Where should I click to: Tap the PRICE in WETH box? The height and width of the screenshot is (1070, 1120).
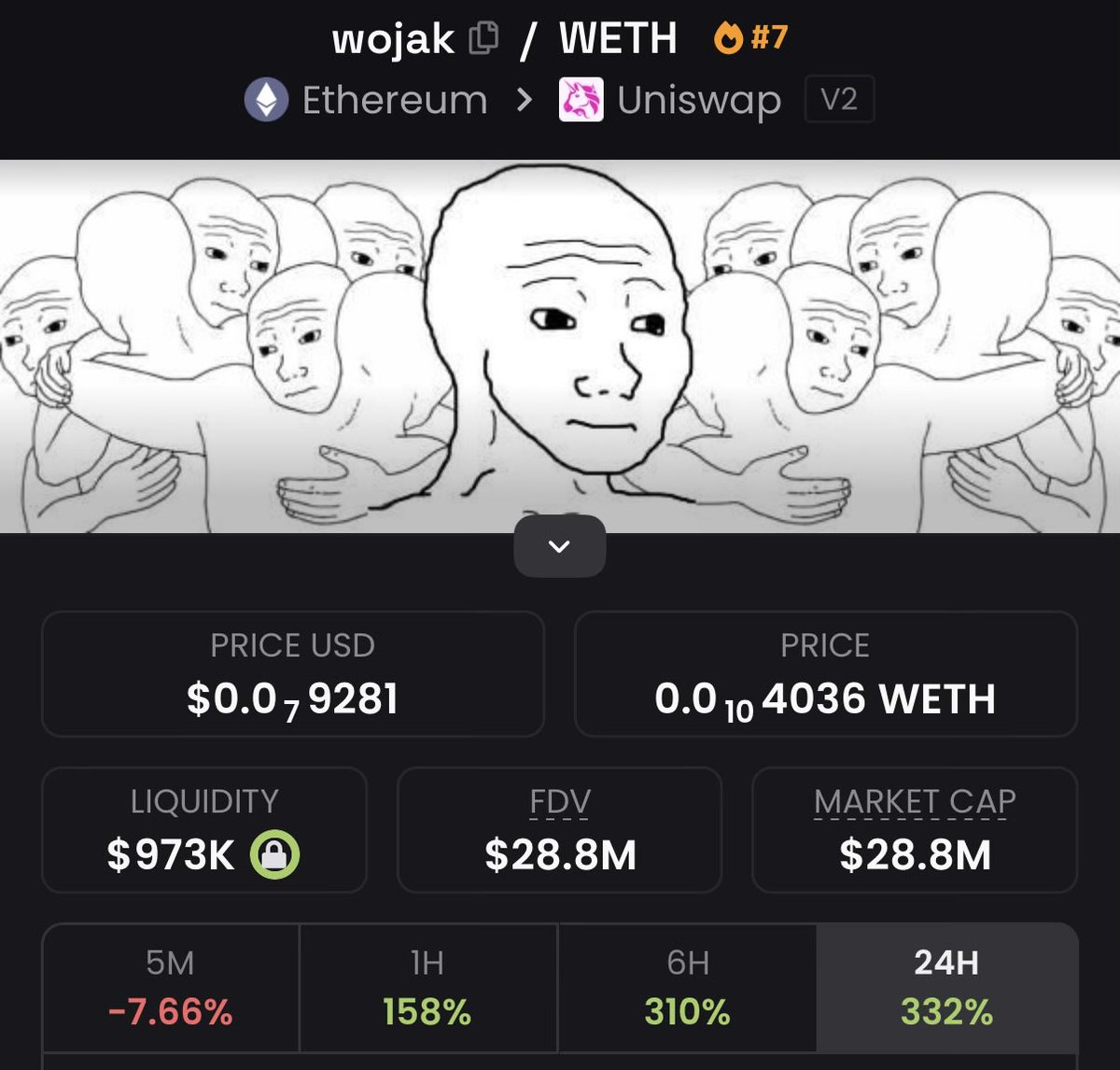tap(825, 674)
